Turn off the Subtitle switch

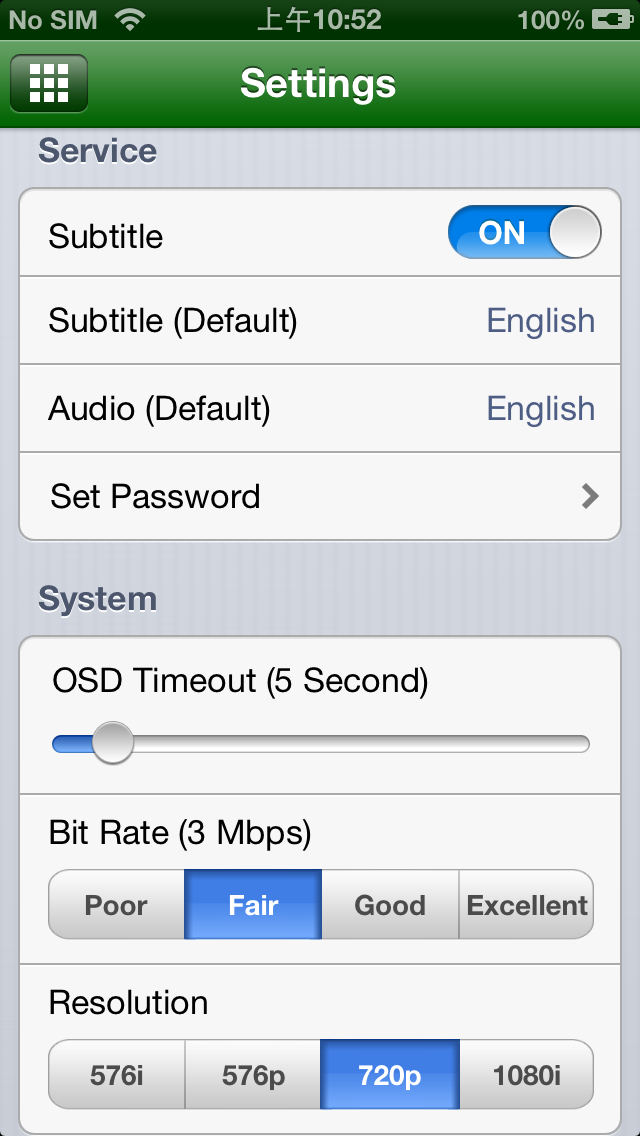coord(525,233)
